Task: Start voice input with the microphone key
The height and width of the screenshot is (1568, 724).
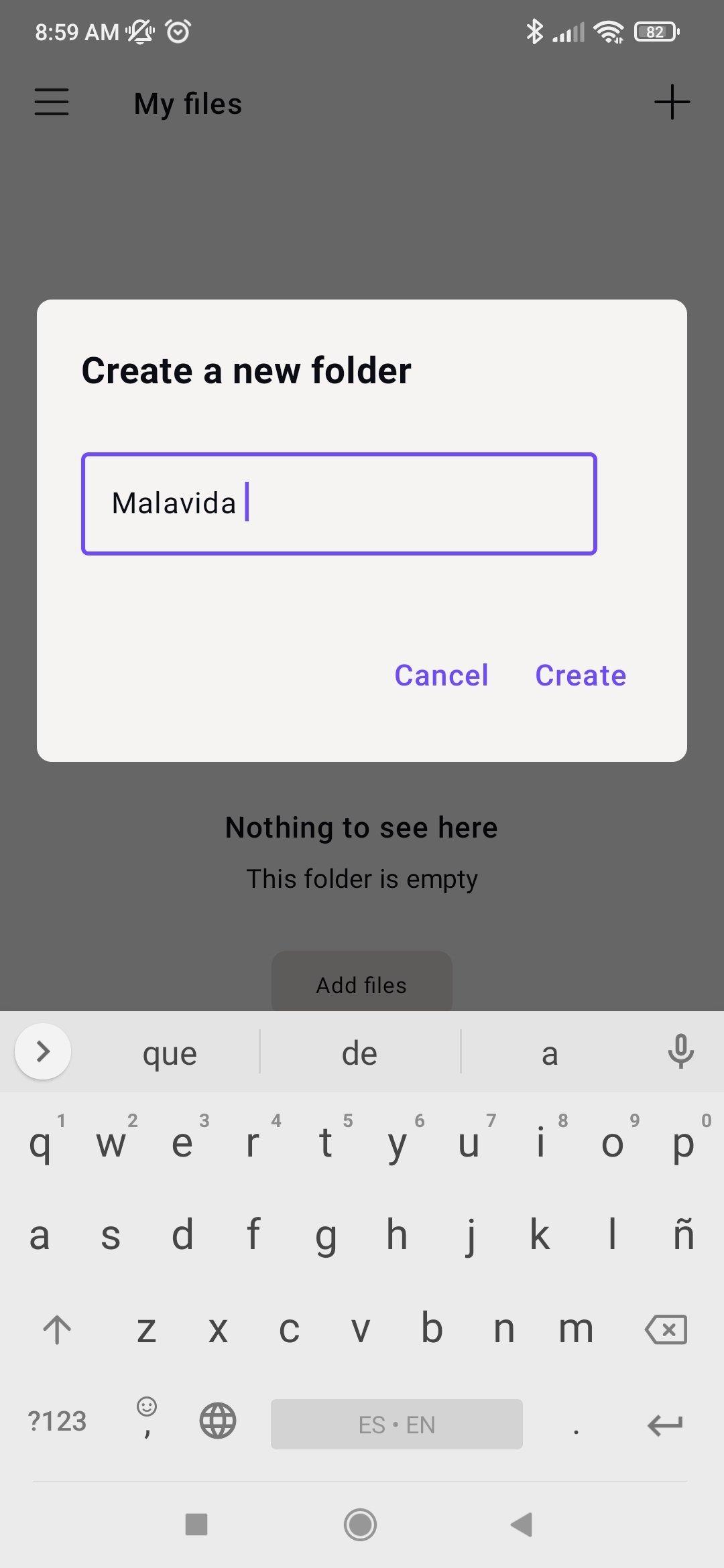Action: click(680, 1052)
